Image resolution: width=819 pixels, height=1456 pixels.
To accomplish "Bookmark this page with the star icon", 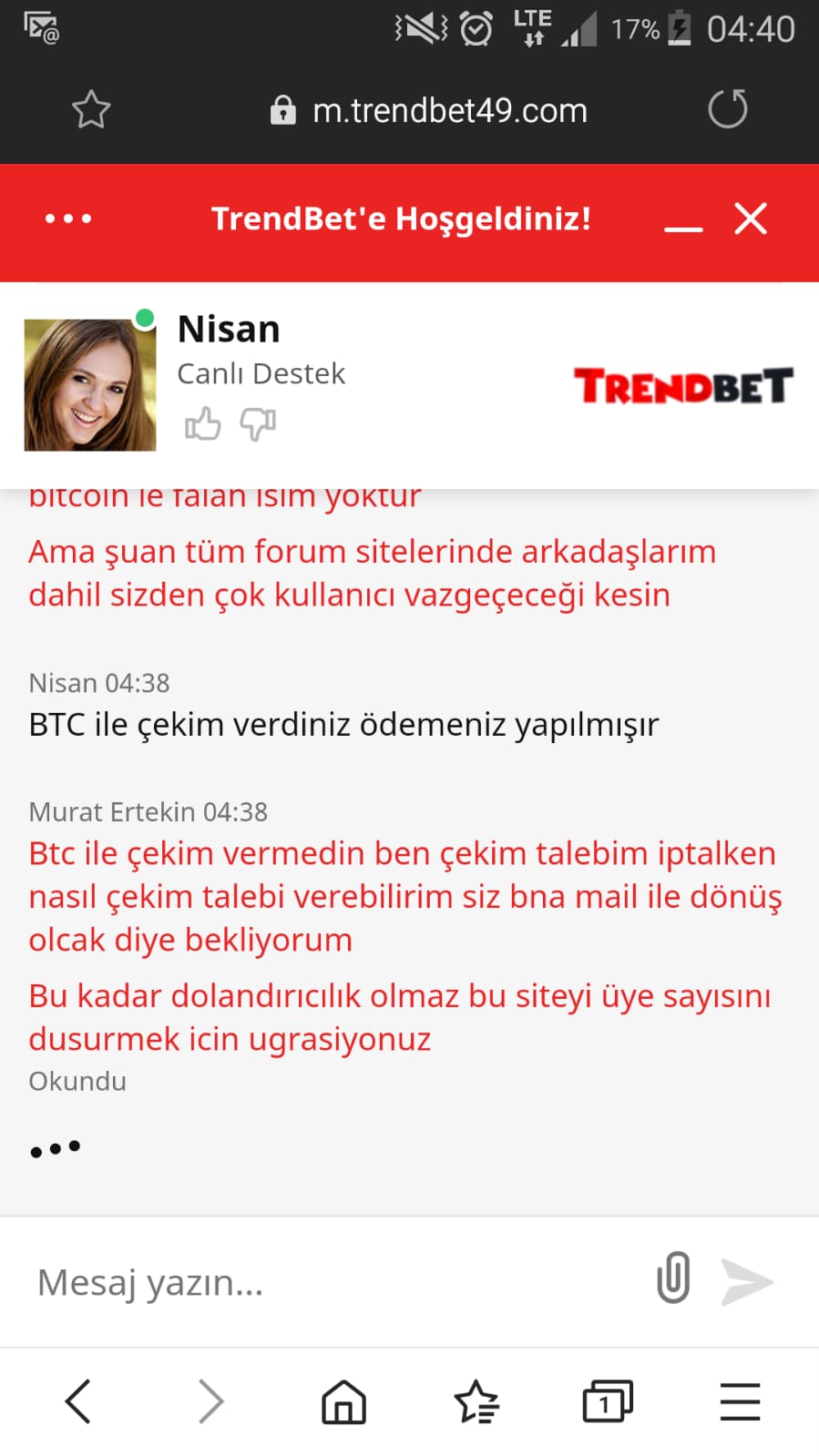I will [91, 110].
